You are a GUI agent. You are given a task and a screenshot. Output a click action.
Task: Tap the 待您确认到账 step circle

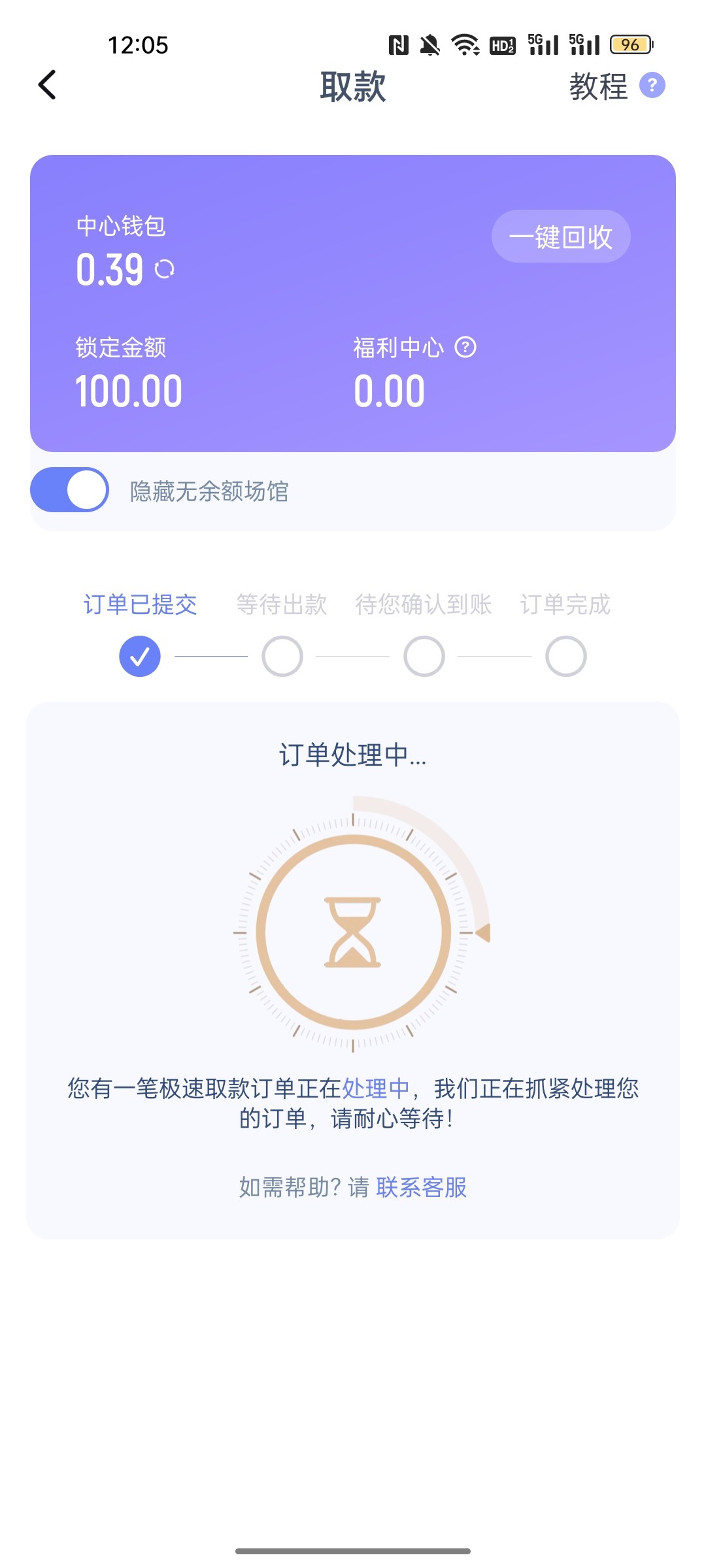pos(424,655)
